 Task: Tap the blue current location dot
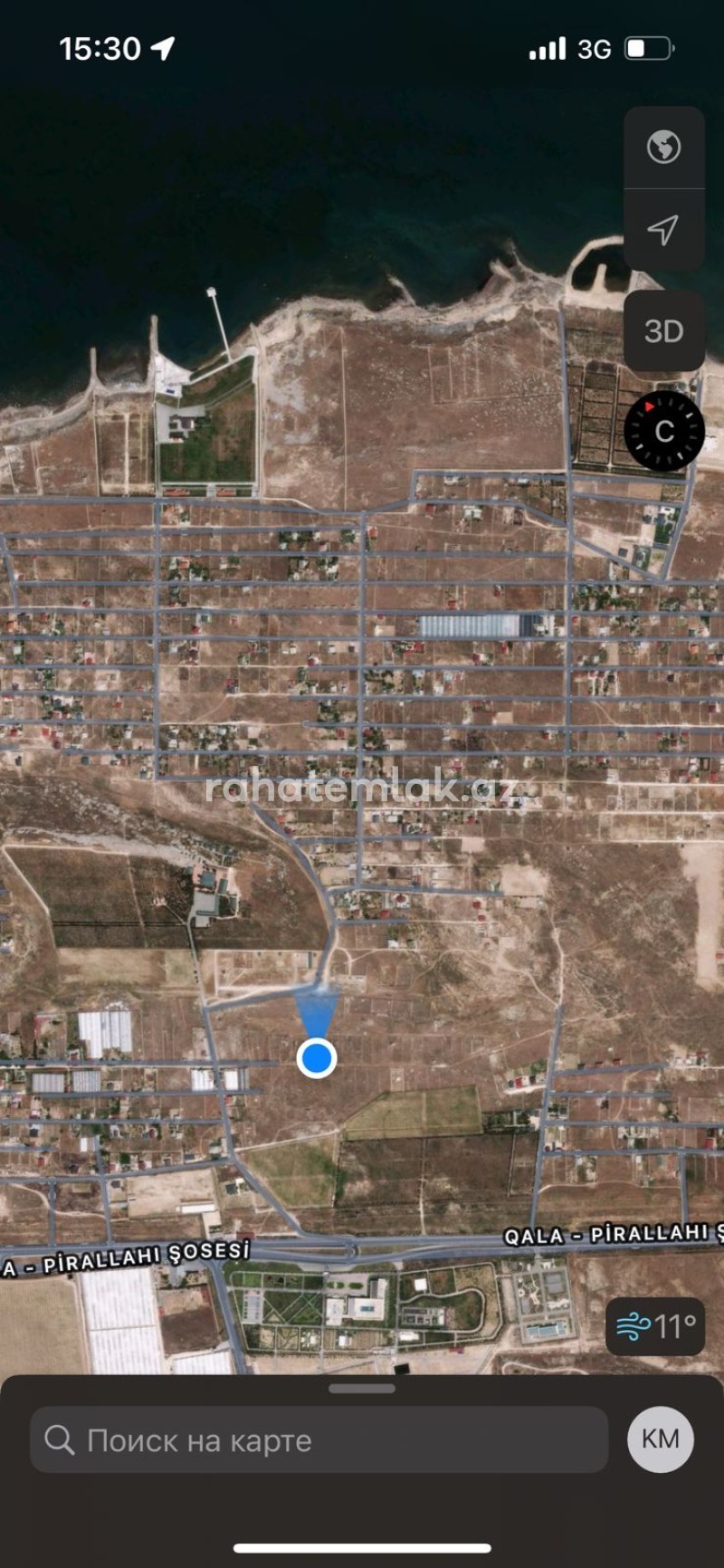tap(317, 1057)
